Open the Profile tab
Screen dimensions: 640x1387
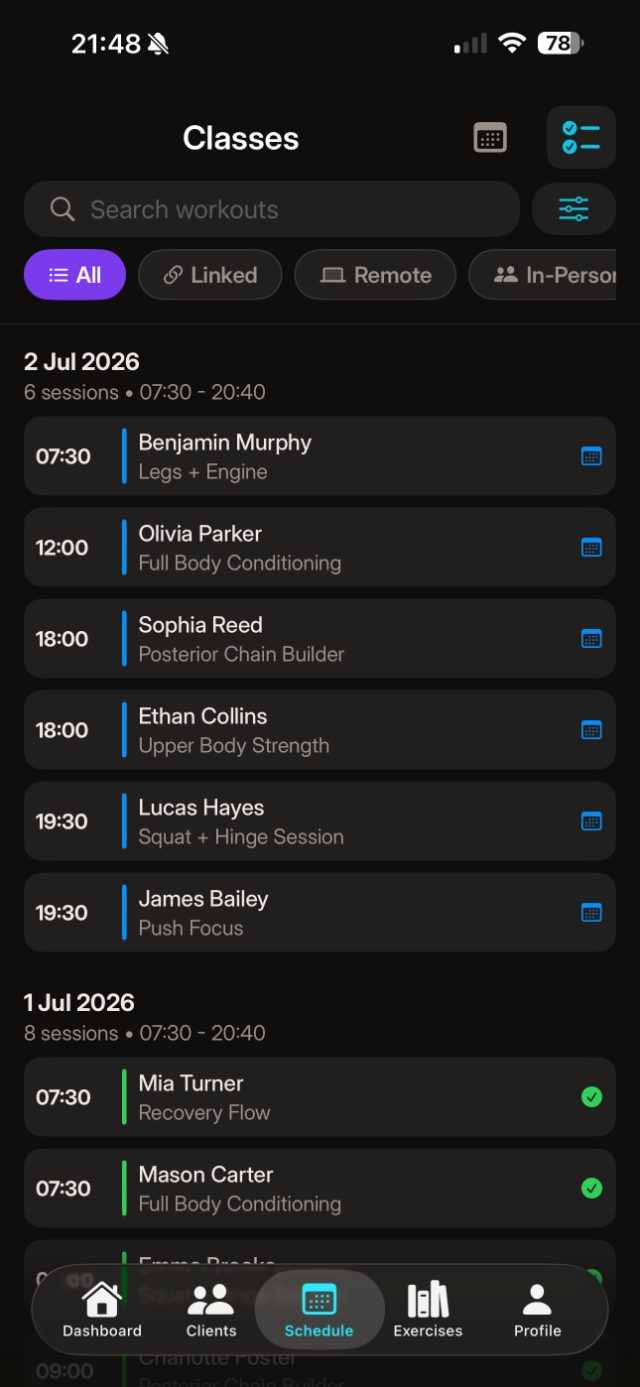click(538, 1310)
